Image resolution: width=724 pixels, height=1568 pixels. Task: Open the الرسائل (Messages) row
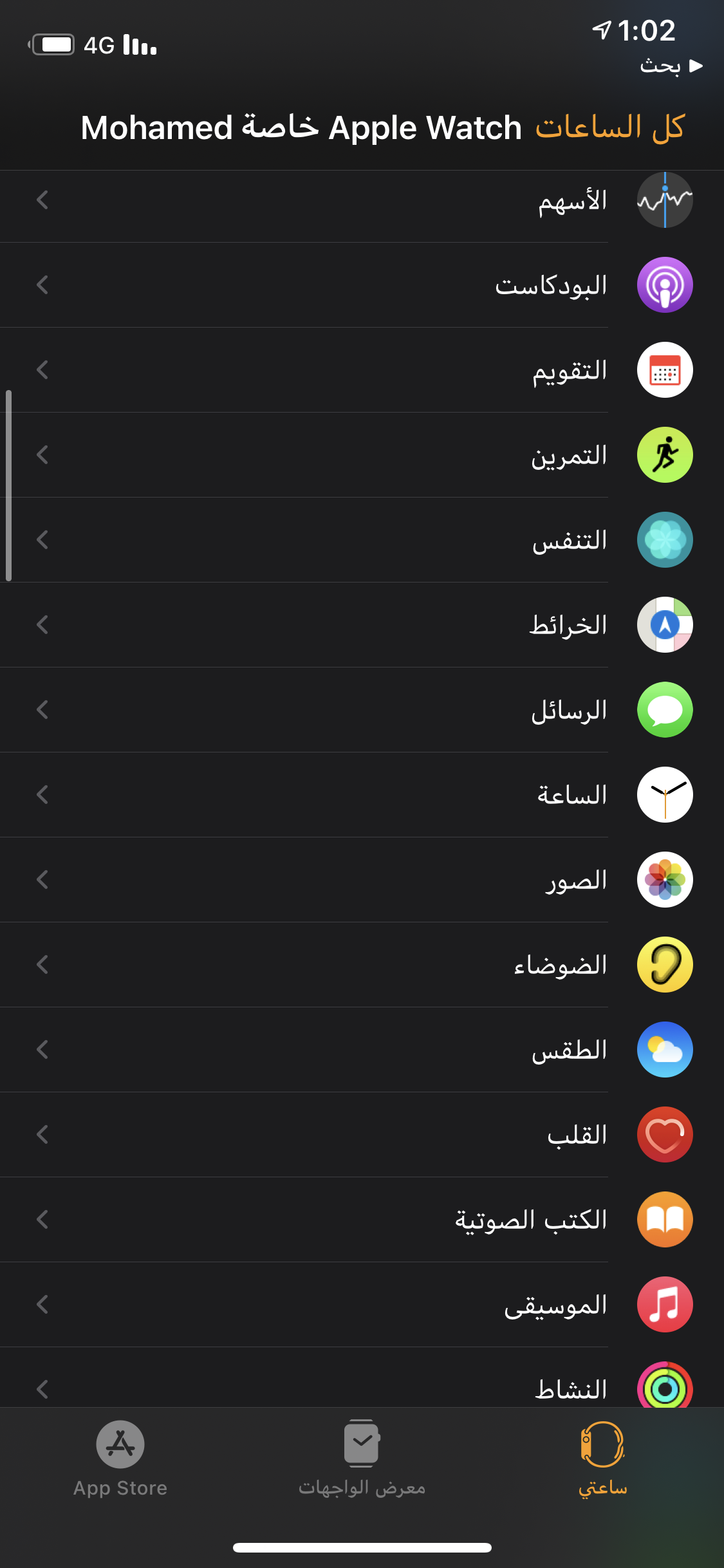tap(362, 710)
